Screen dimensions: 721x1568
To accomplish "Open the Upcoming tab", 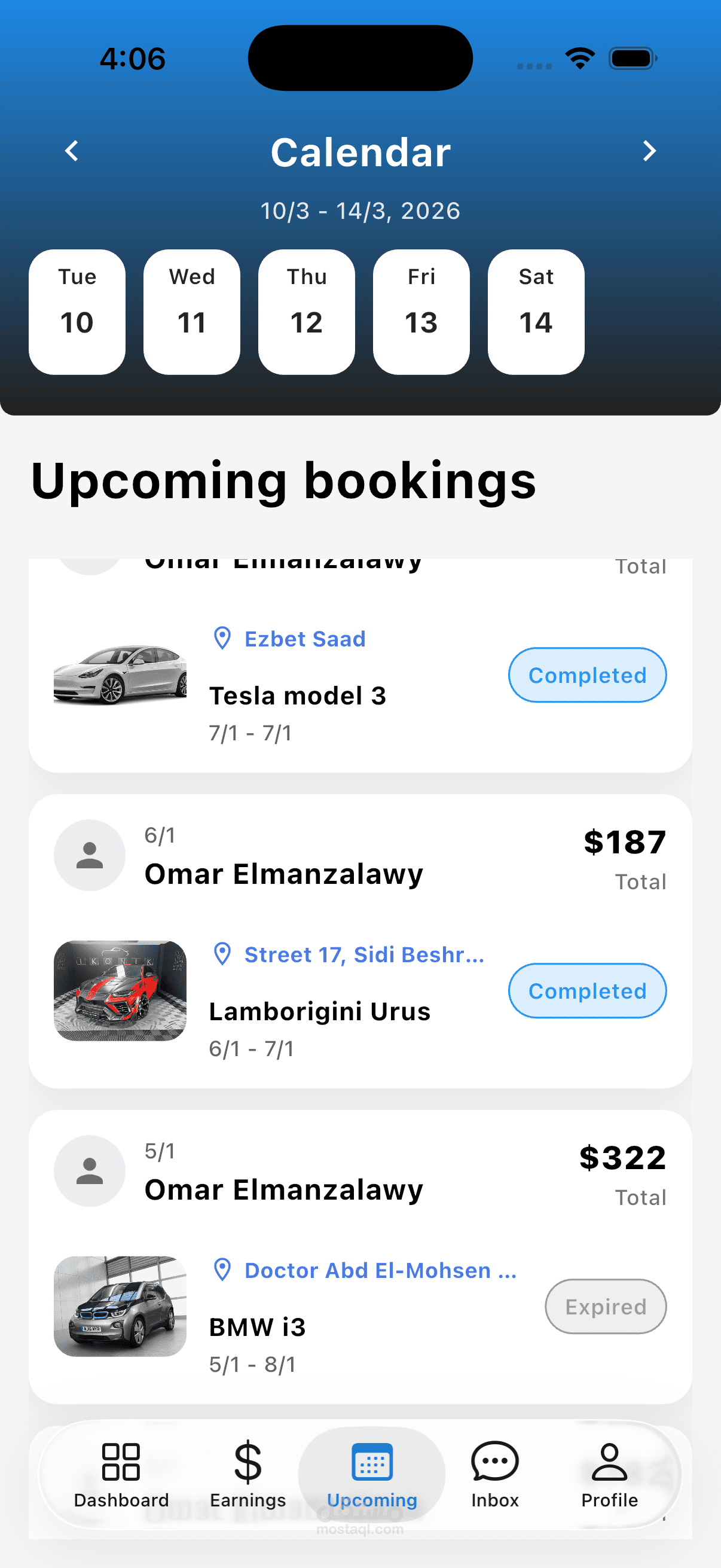I will pos(372,1474).
